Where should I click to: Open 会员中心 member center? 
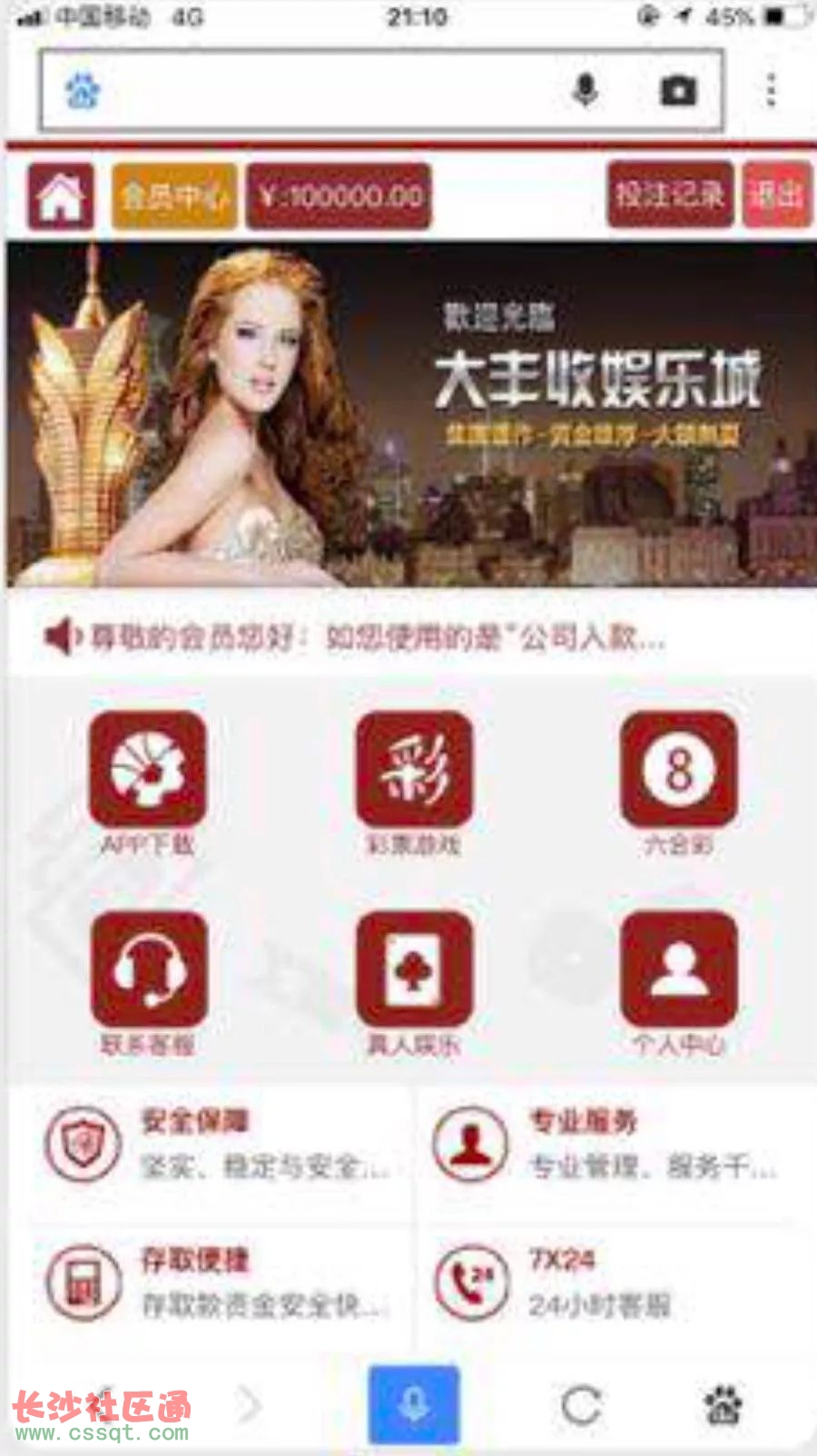click(x=174, y=195)
